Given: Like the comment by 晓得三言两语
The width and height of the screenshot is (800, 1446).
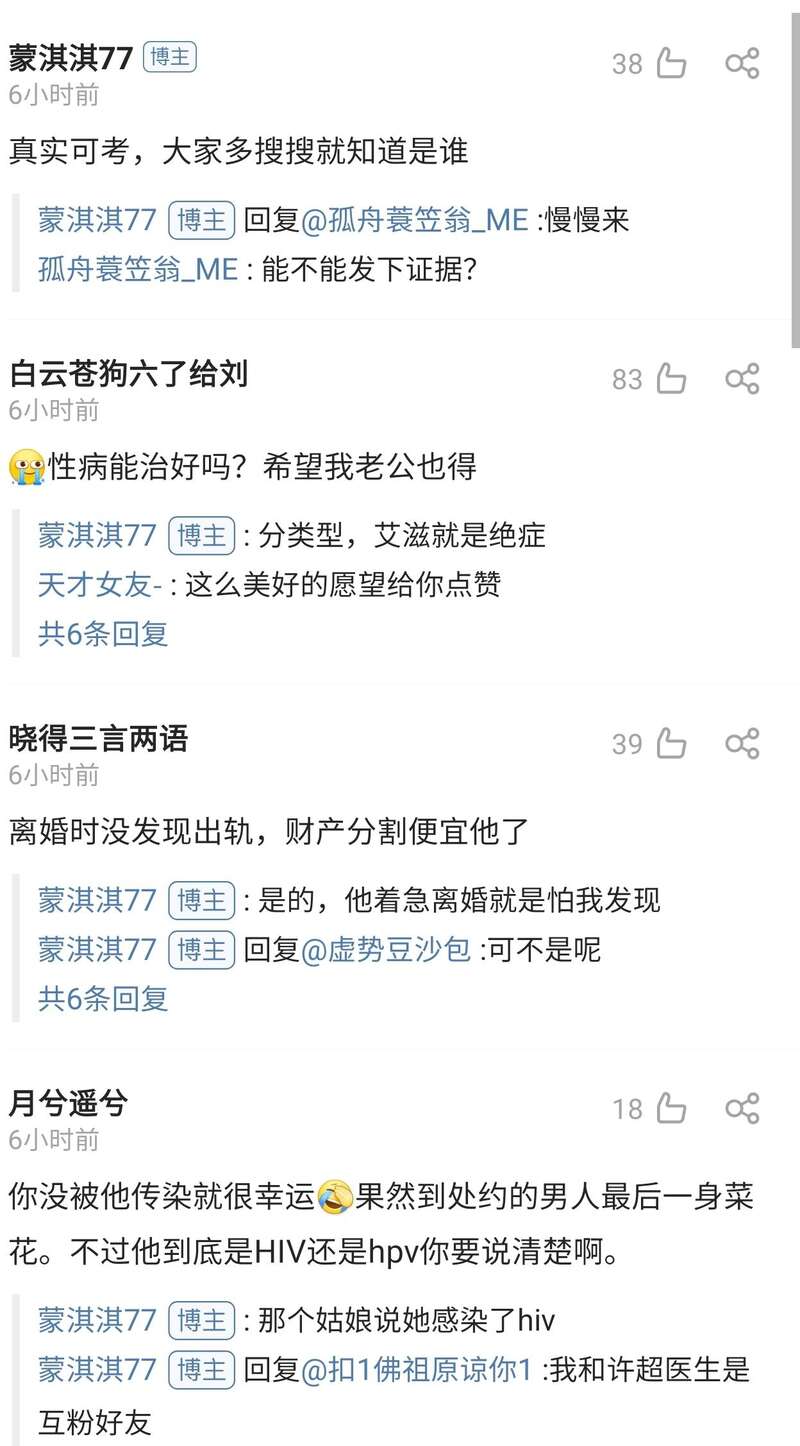Looking at the screenshot, I should click(x=671, y=744).
